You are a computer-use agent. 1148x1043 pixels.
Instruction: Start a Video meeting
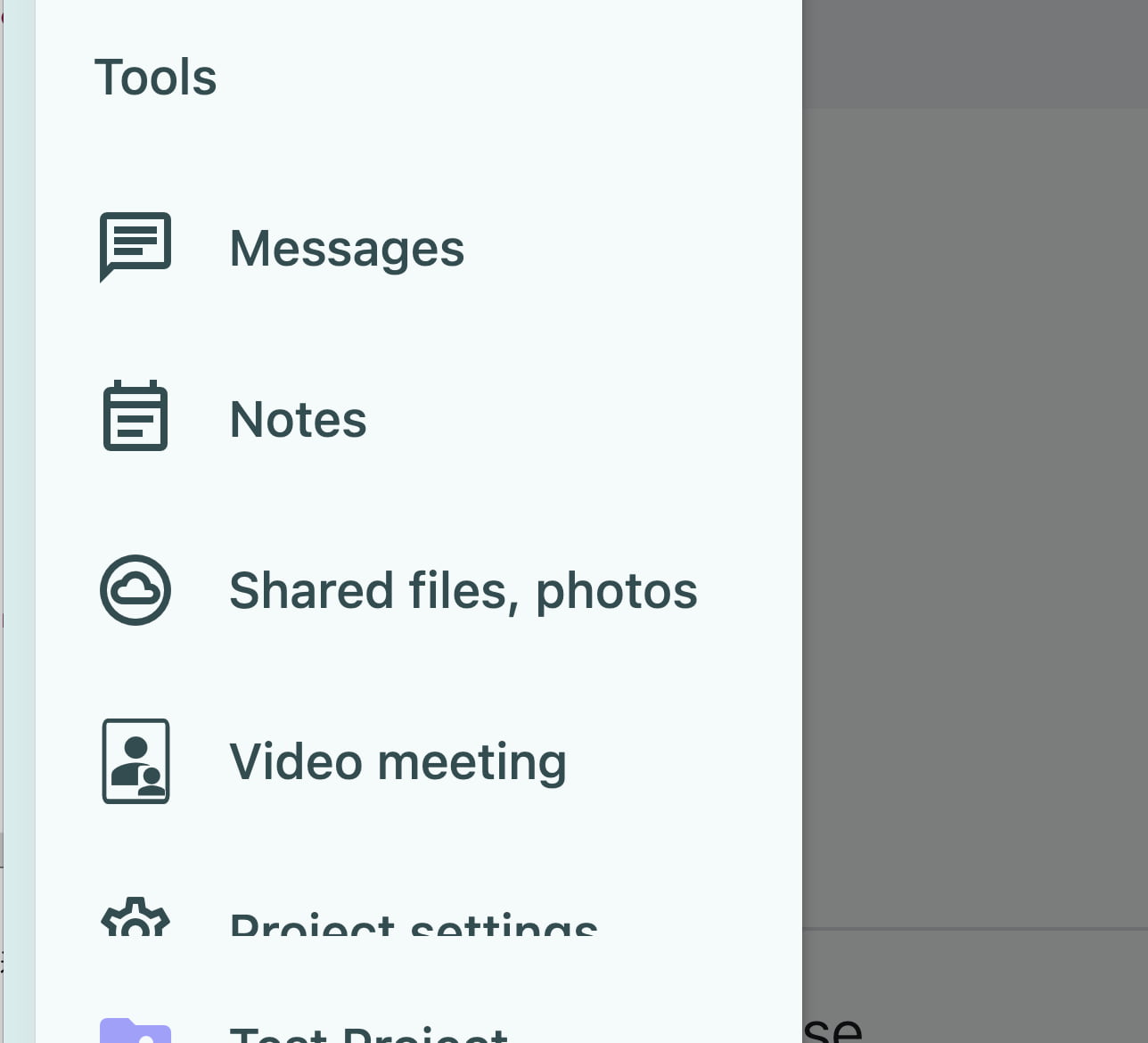click(397, 761)
